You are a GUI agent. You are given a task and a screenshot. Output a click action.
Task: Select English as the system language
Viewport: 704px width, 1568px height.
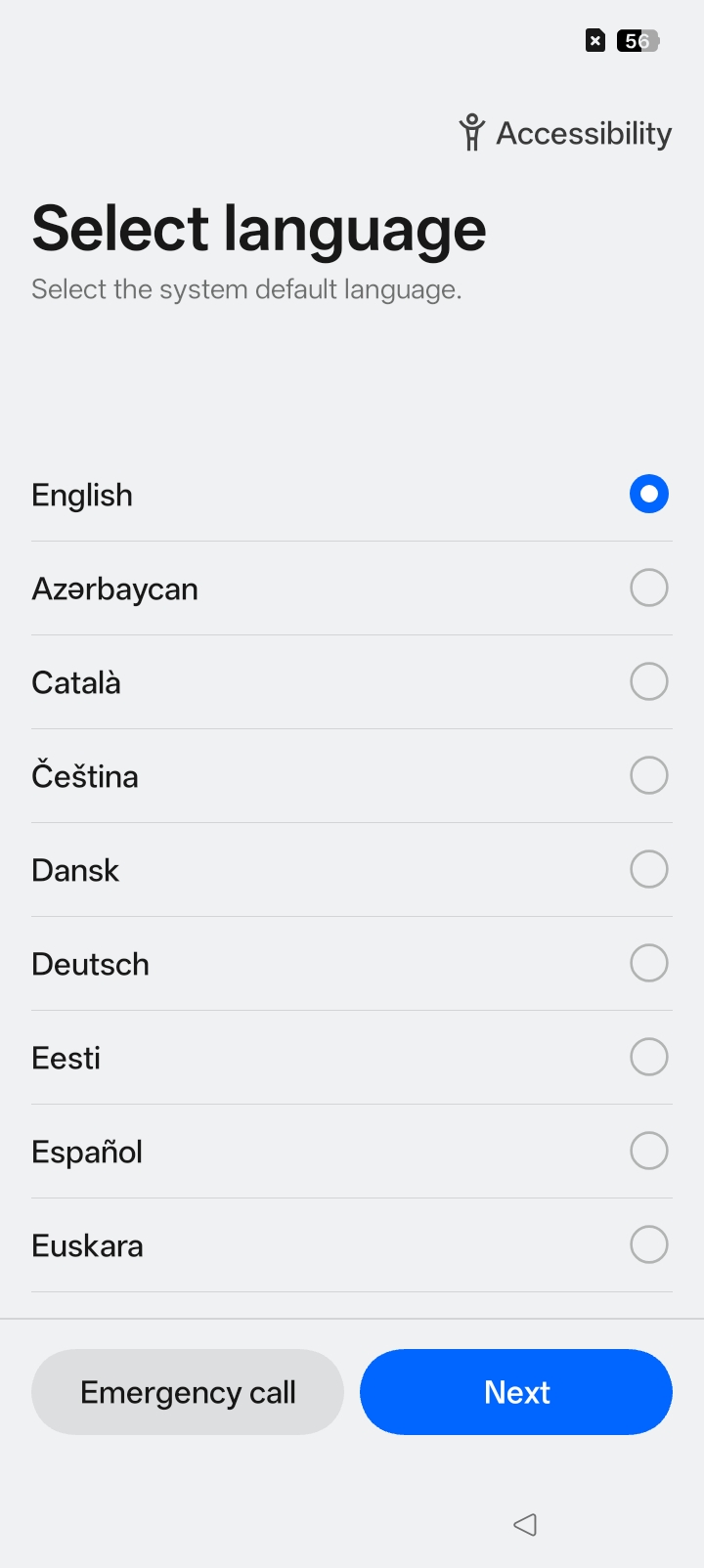click(x=352, y=495)
